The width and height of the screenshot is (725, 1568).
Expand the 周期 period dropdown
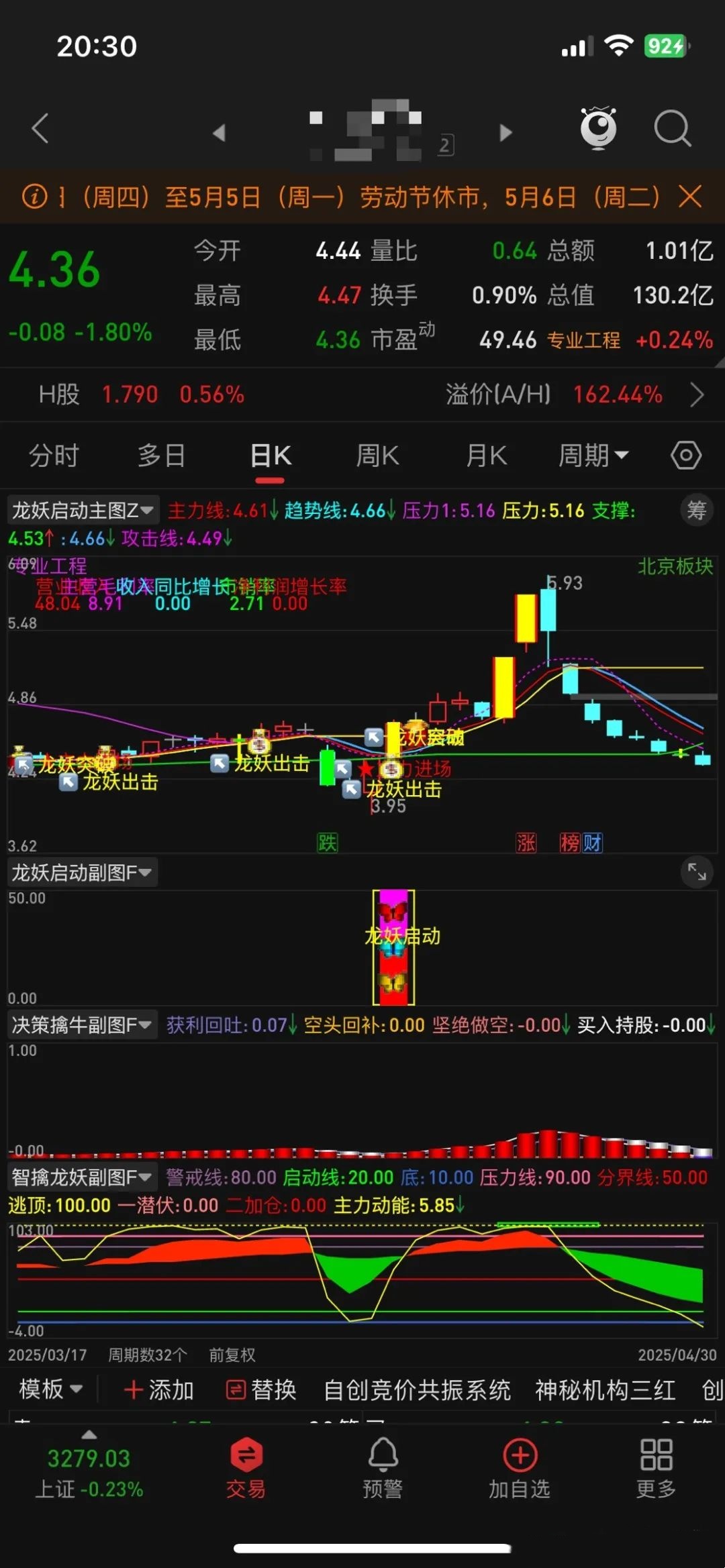point(593,456)
